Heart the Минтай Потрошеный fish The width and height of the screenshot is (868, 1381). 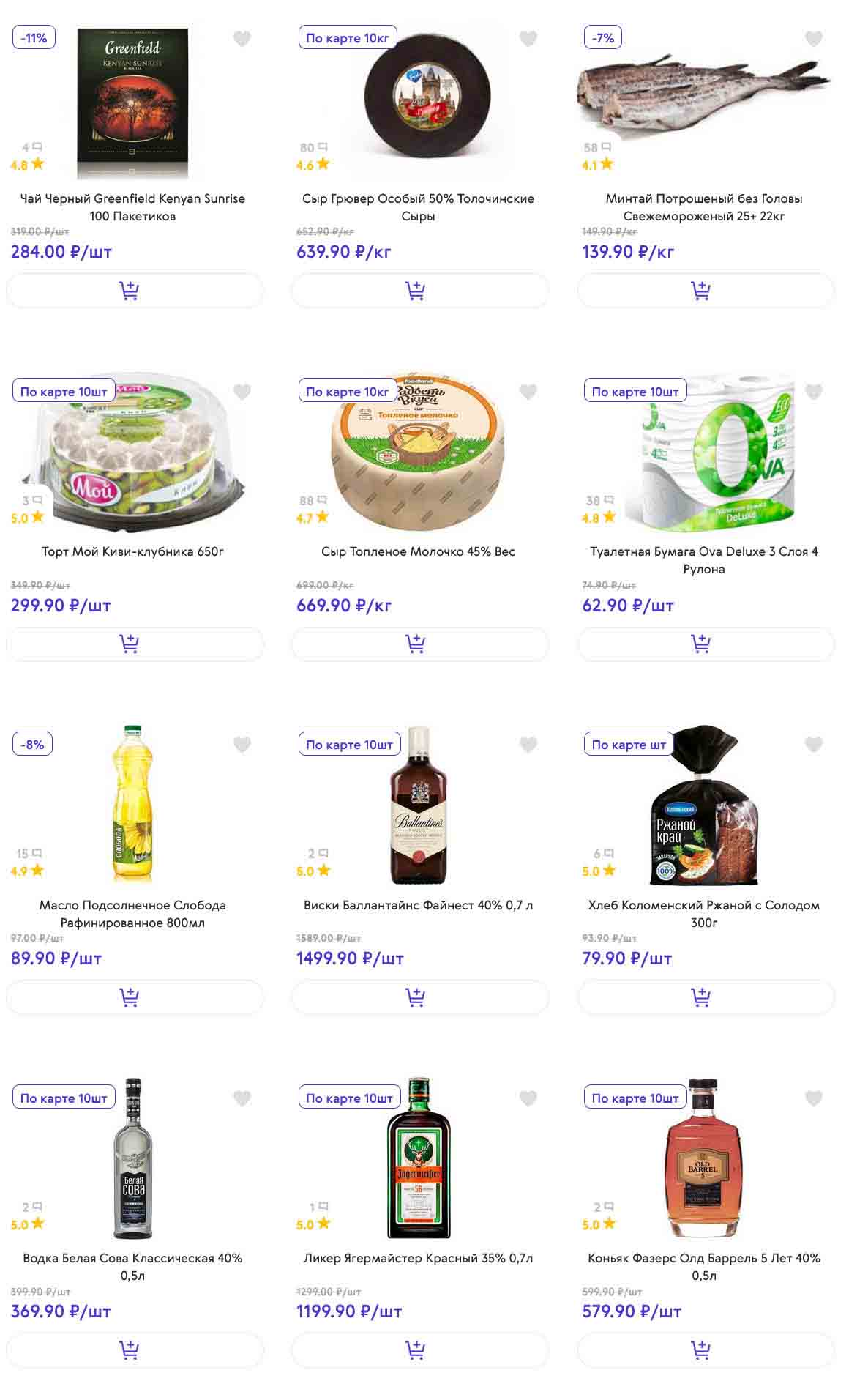(813, 38)
